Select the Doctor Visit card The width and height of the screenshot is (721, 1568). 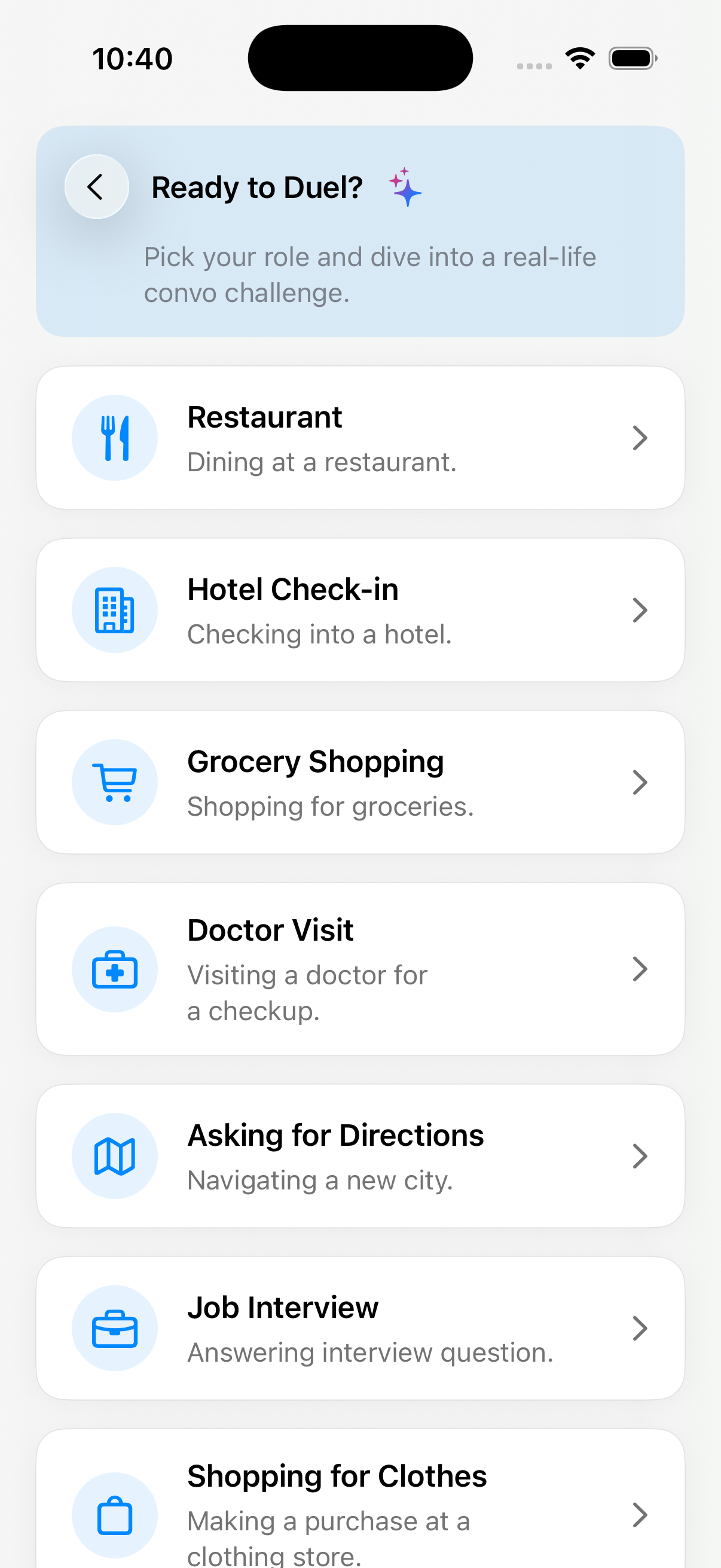pos(360,969)
